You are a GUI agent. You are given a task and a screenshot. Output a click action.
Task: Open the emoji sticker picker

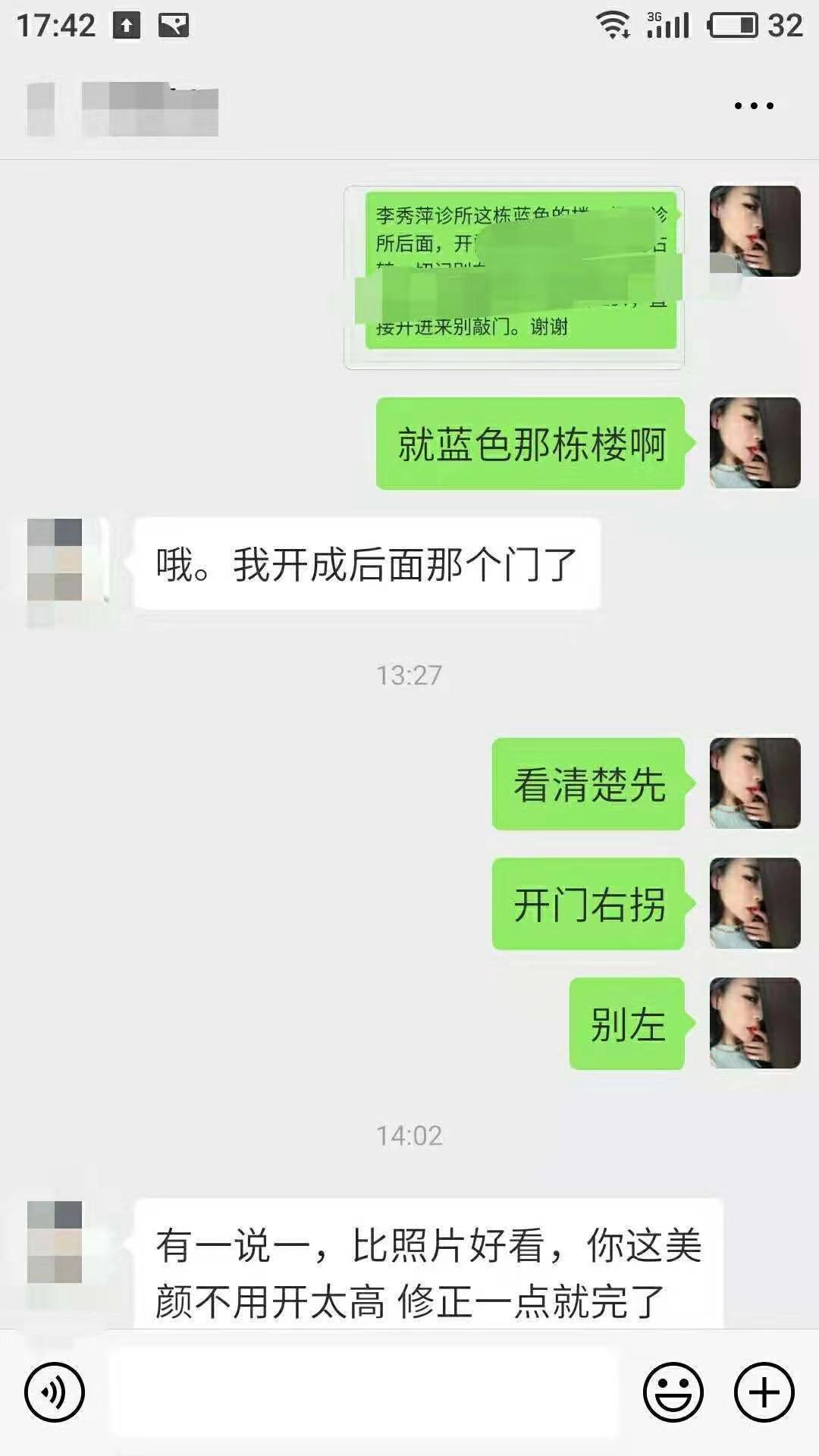click(x=673, y=1392)
